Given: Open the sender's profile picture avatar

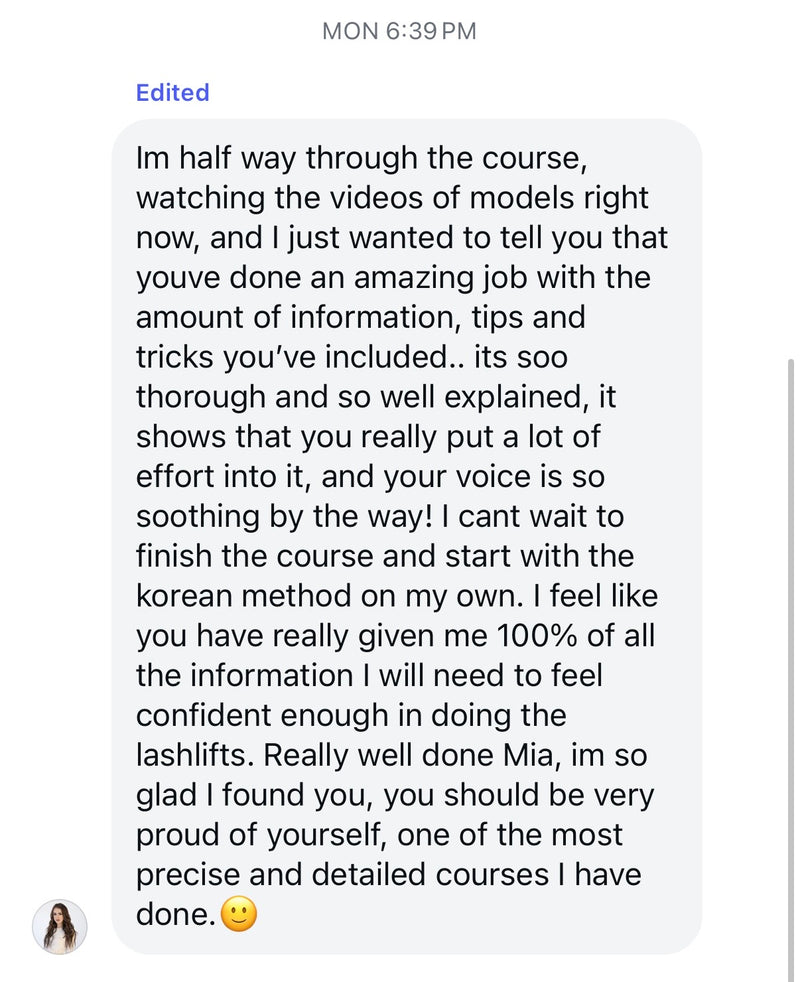Looking at the screenshot, I should pyautogui.click(x=60, y=926).
